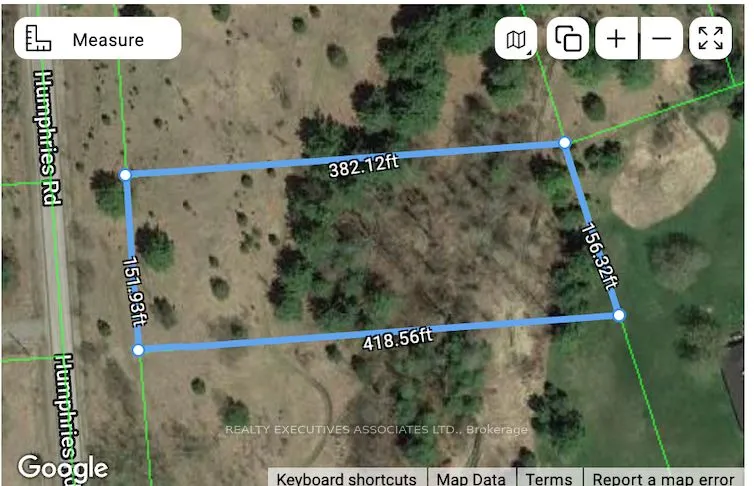Viewport: 754px width, 486px height.
Task: Enter fullscreen map view
Action: tap(711, 39)
